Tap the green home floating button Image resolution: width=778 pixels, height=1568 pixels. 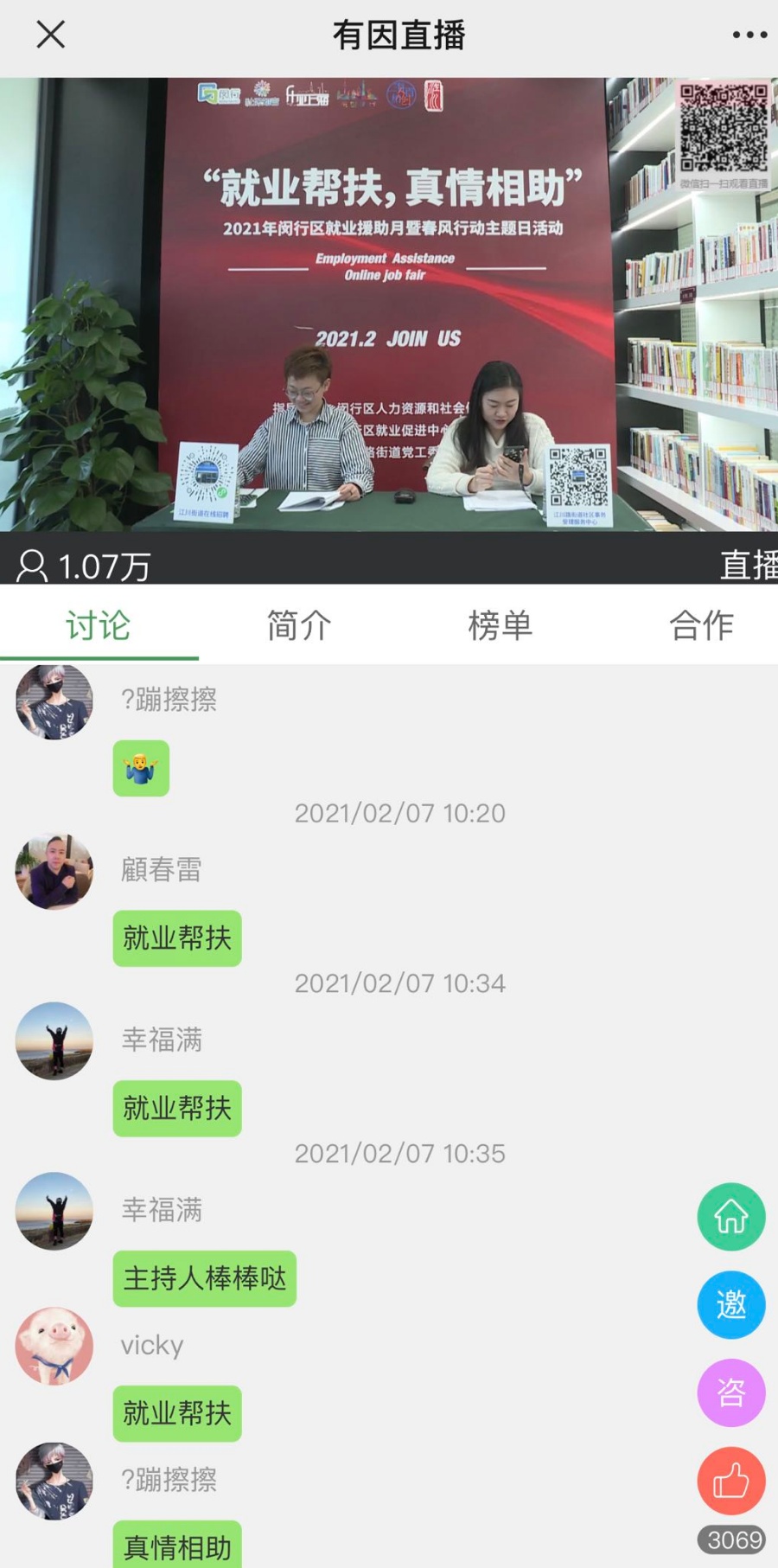[731, 1217]
